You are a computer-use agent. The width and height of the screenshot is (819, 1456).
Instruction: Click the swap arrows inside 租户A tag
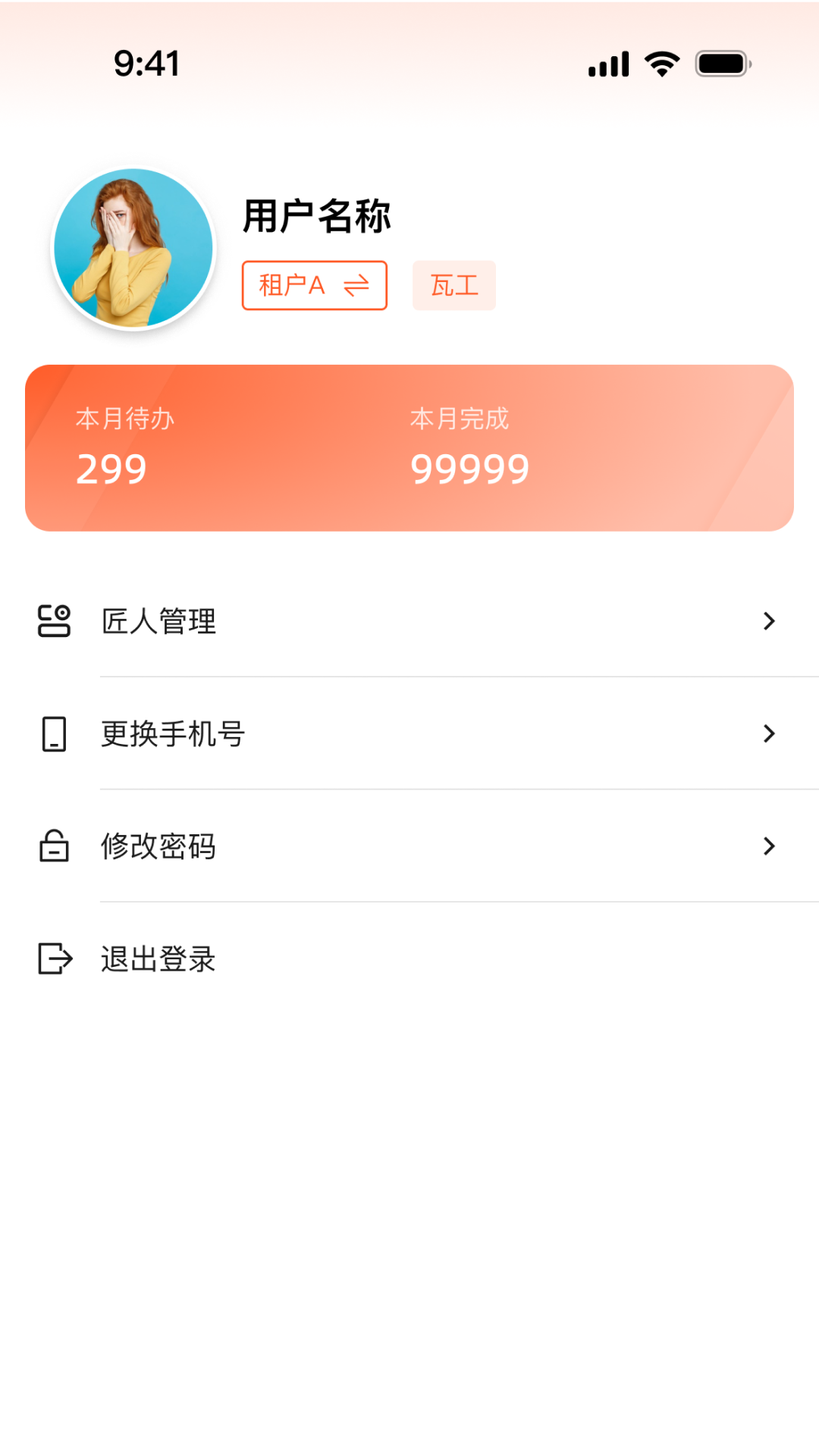pyautogui.click(x=357, y=285)
